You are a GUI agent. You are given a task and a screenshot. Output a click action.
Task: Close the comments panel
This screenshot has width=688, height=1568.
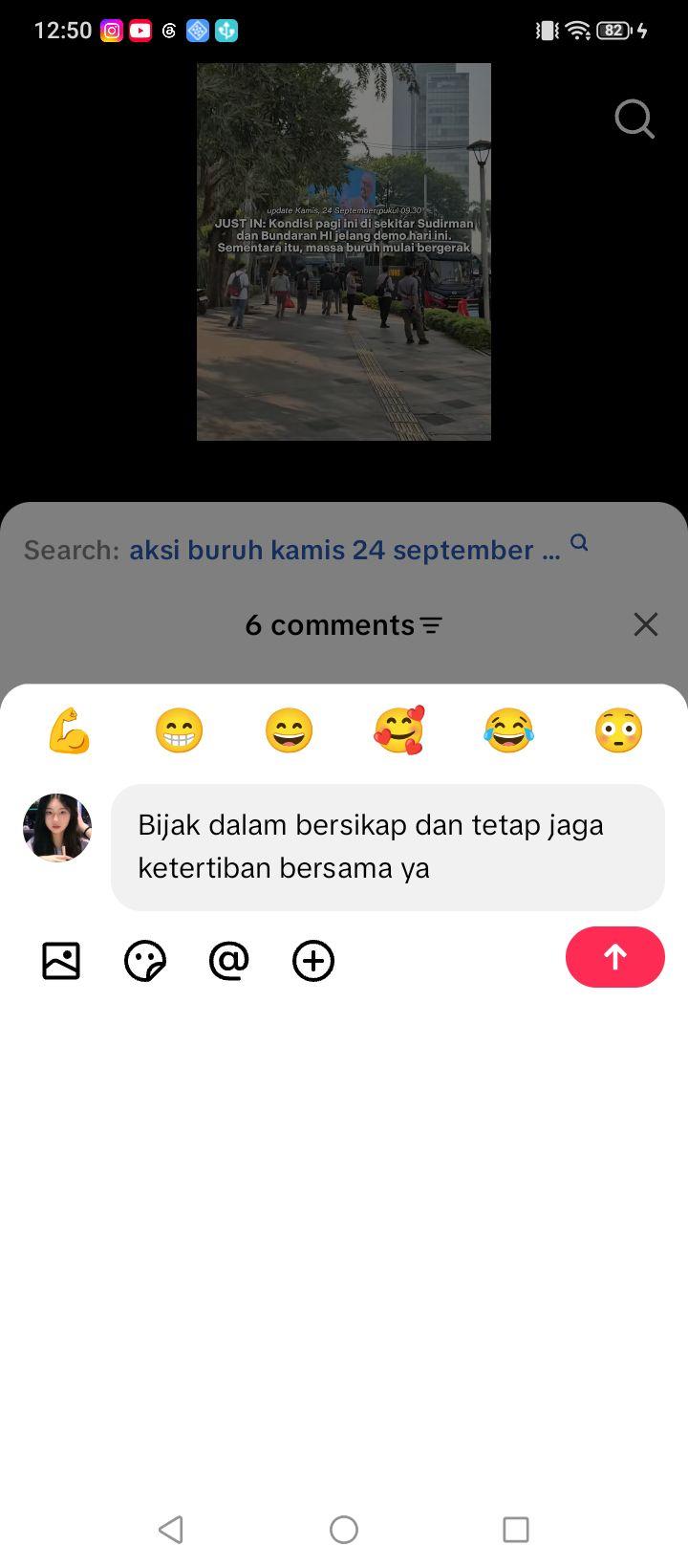(646, 624)
